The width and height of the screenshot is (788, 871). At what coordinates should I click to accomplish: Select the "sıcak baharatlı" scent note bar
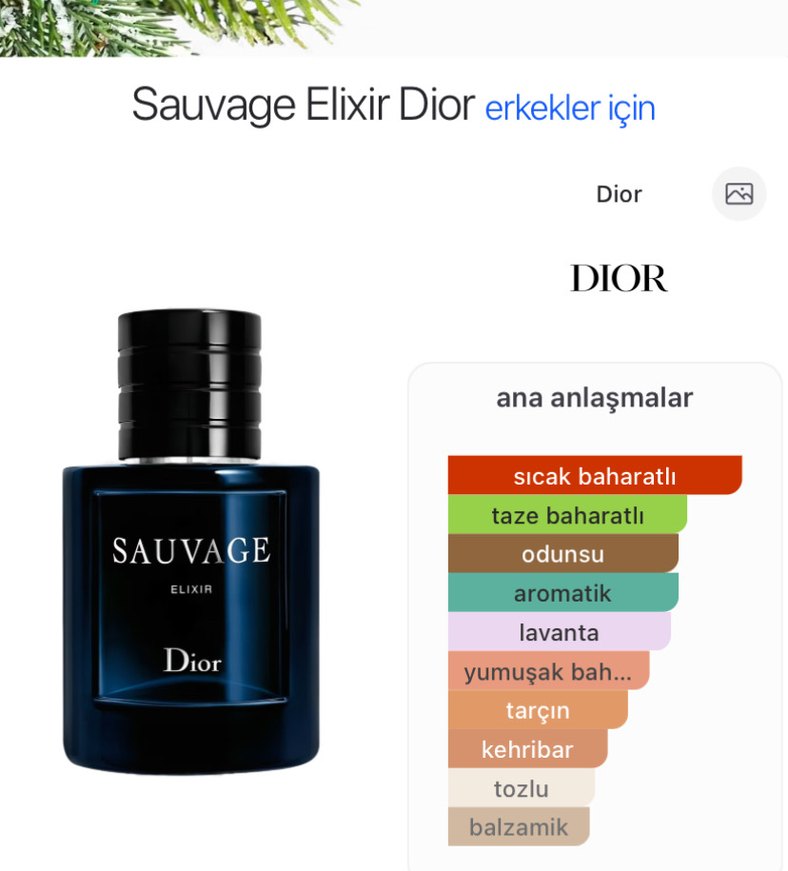593,476
